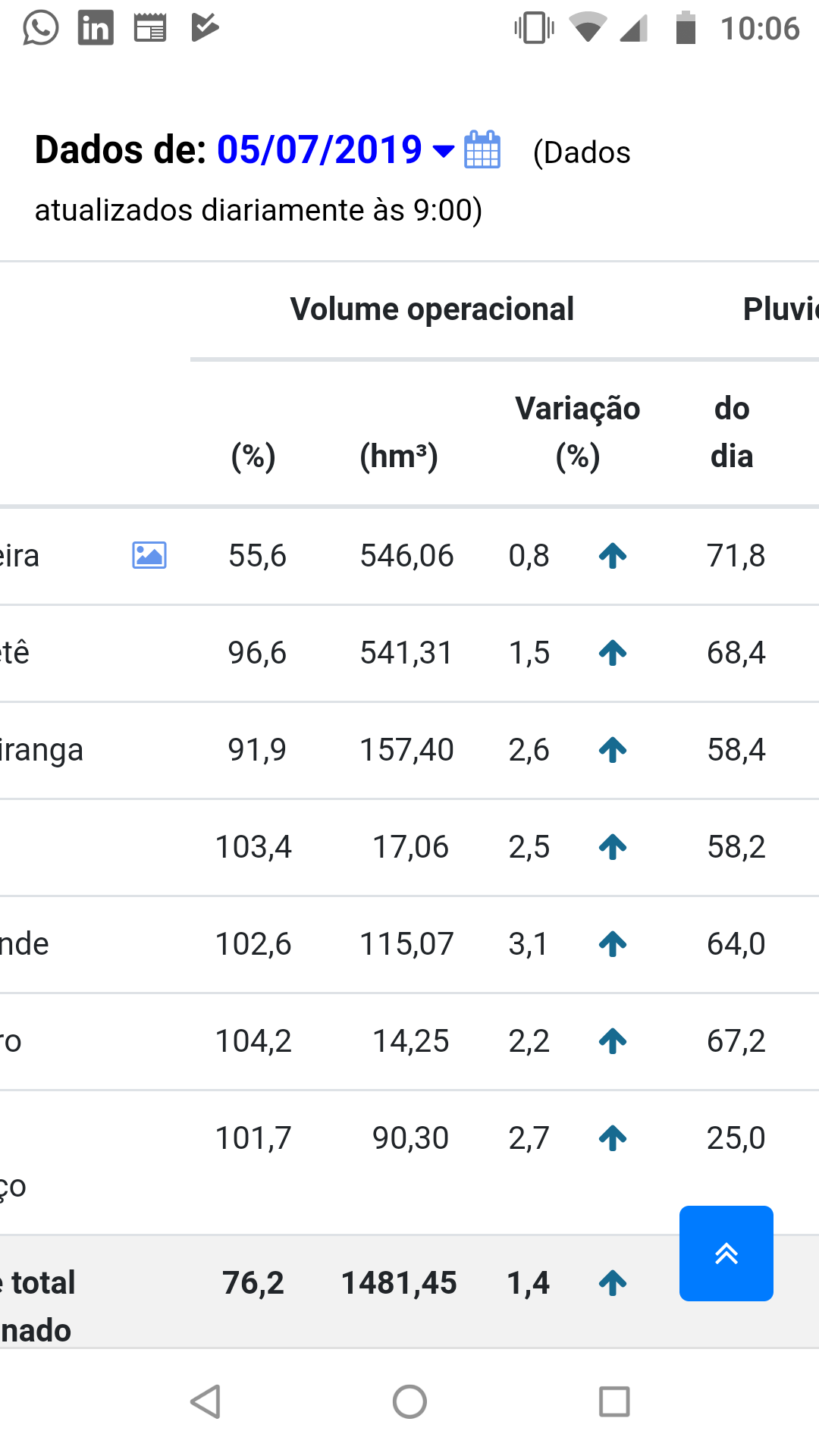Open the recent apps view
Viewport: 819px width, 1456px height.
(614, 1401)
